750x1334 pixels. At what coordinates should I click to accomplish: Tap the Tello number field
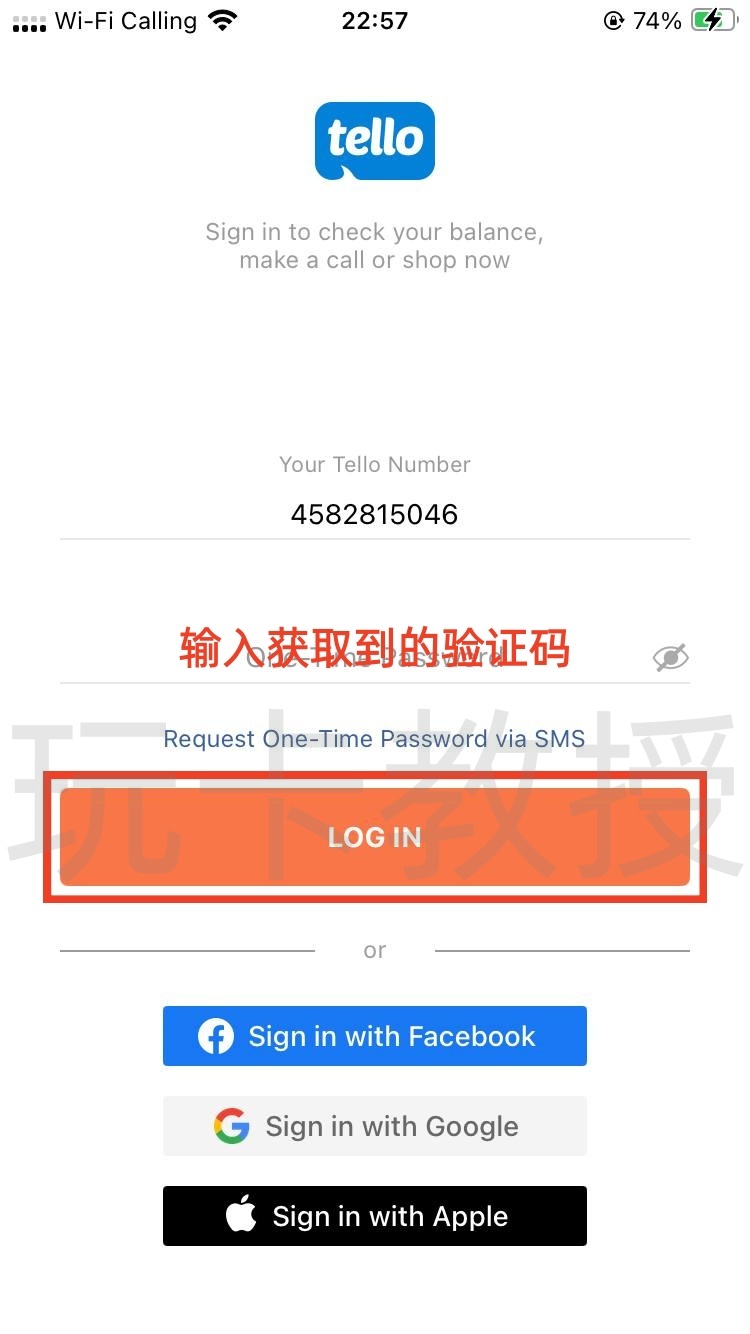pyautogui.click(x=374, y=514)
